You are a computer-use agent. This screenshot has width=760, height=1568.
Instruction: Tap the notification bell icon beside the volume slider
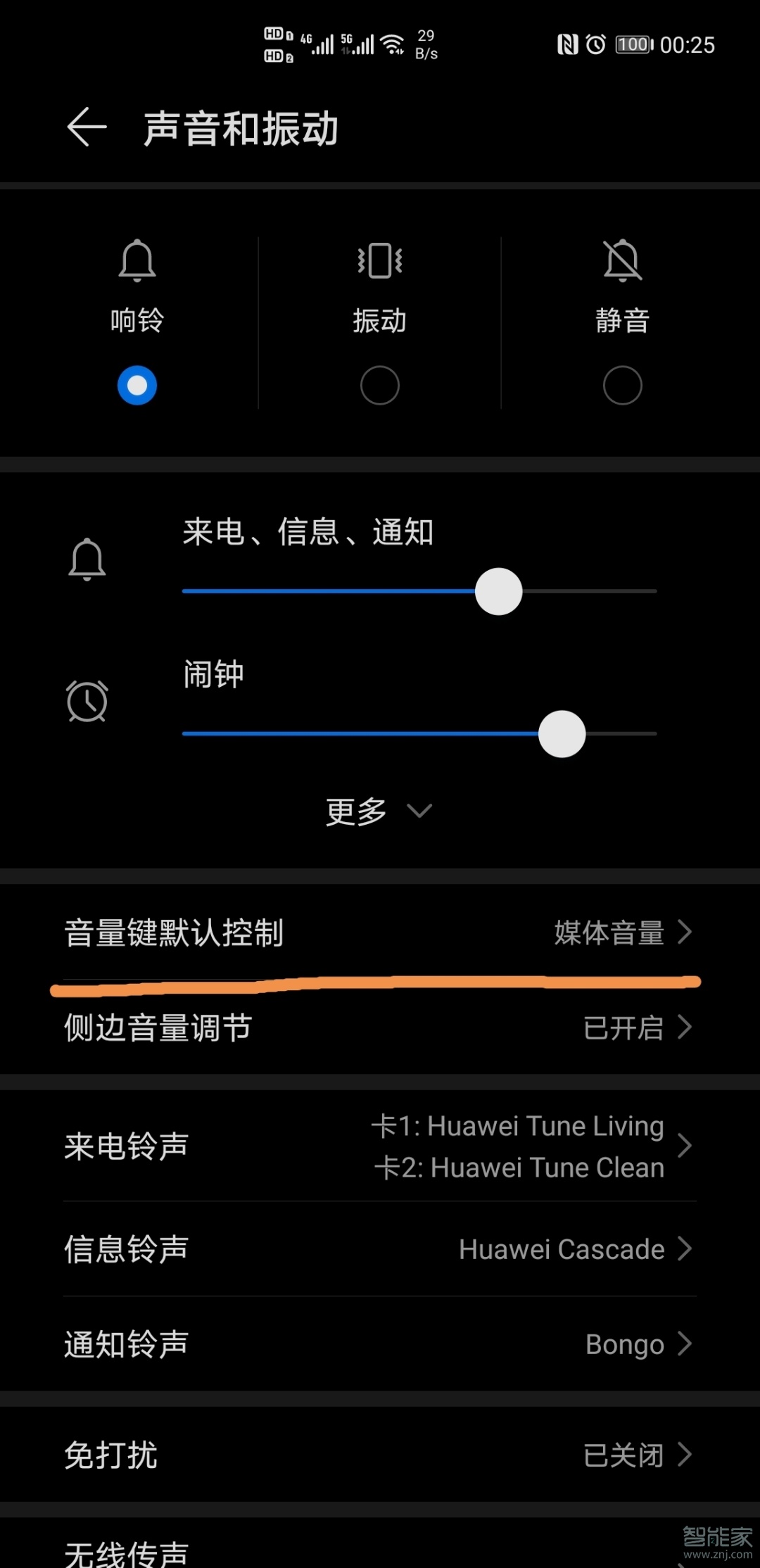click(x=87, y=559)
